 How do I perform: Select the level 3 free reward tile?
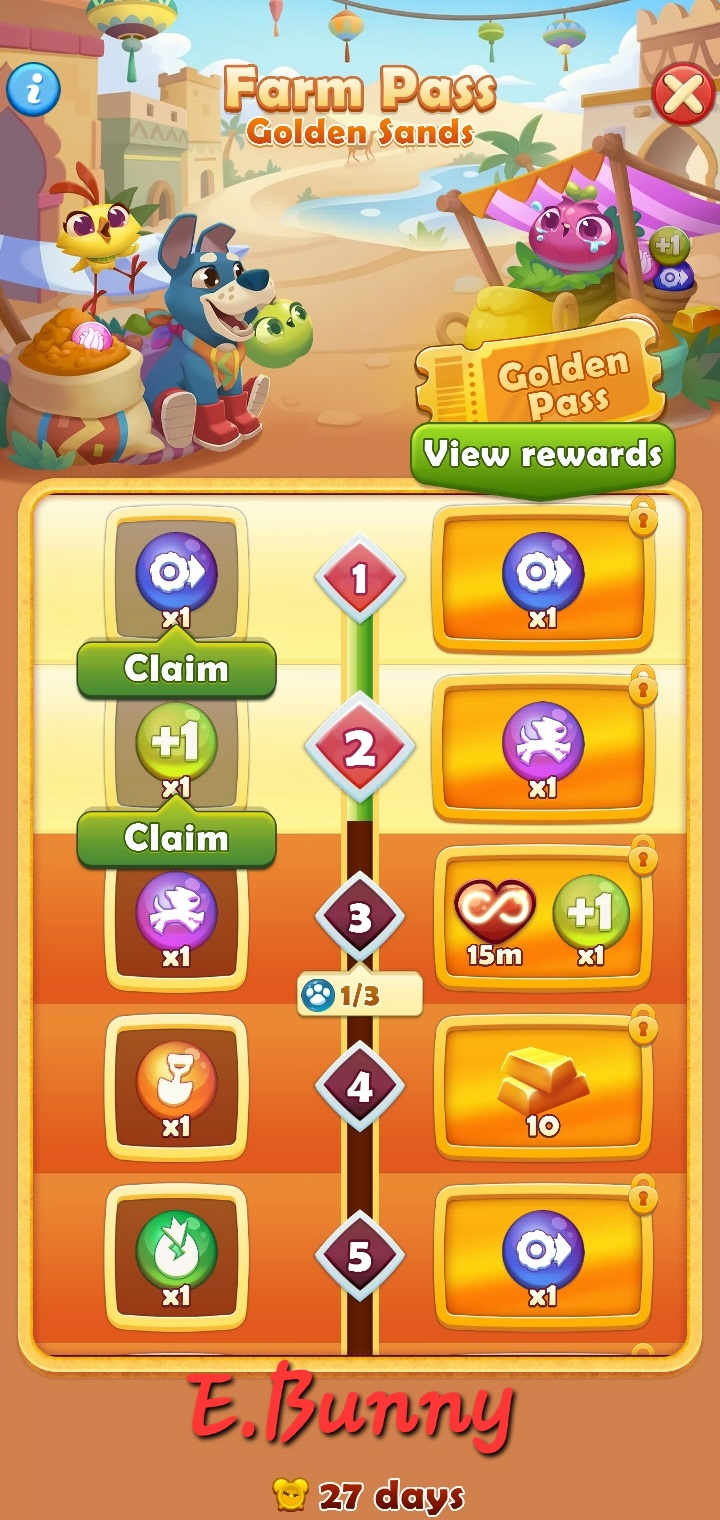pos(176,918)
